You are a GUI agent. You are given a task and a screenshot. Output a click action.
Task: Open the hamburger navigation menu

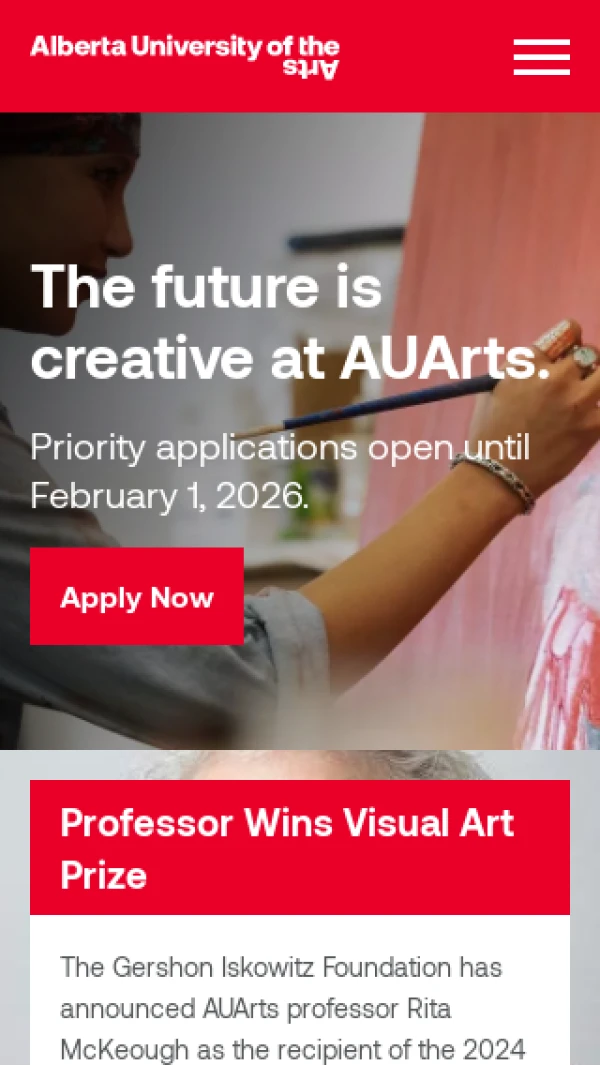click(x=541, y=57)
